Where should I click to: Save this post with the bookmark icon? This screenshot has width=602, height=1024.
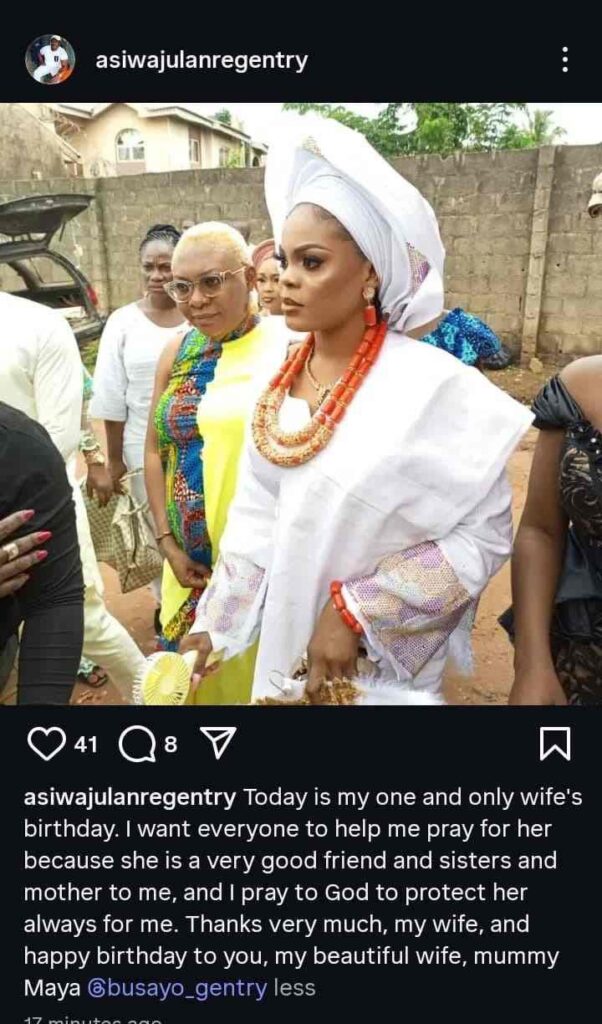(x=554, y=743)
